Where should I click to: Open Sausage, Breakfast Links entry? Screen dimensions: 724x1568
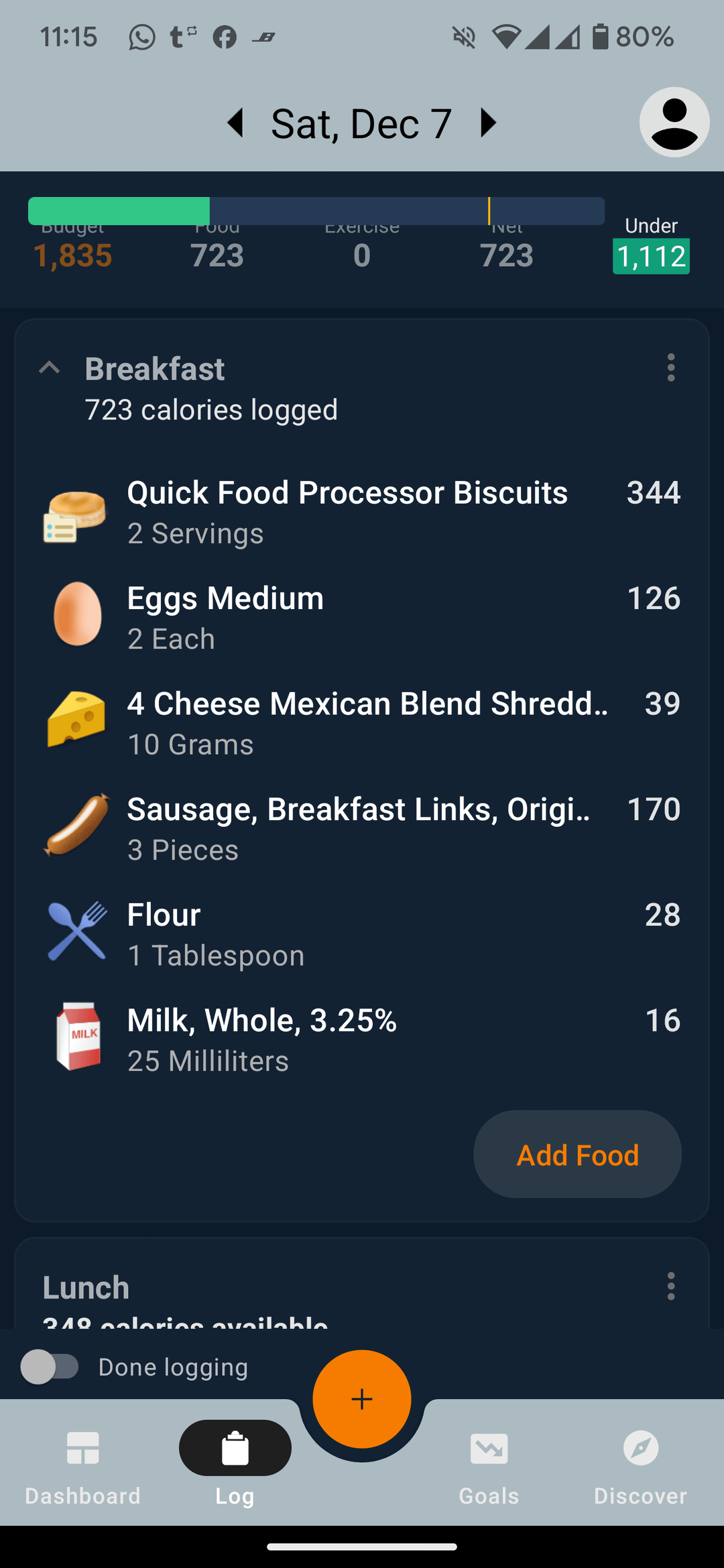(x=362, y=829)
